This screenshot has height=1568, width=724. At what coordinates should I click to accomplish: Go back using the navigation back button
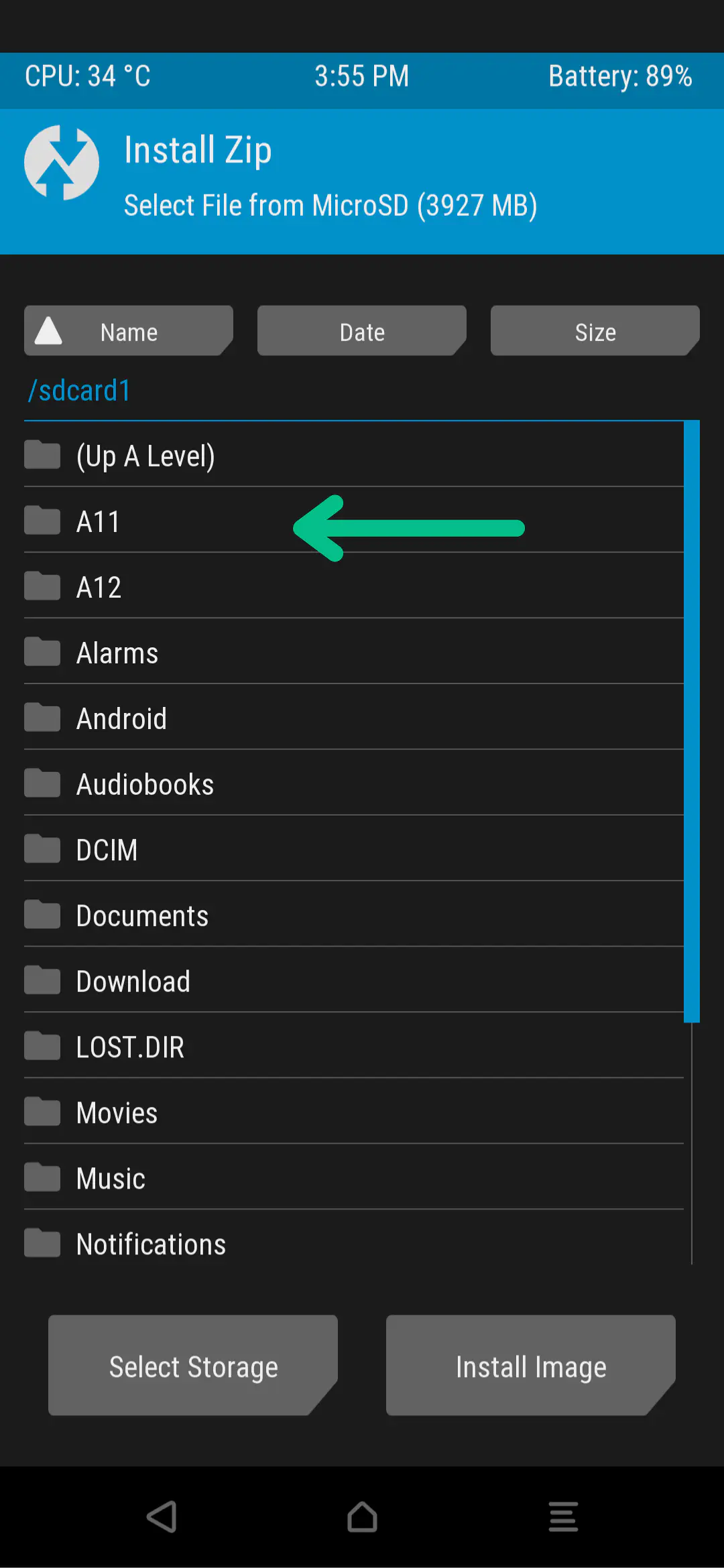click(162, 1516)
